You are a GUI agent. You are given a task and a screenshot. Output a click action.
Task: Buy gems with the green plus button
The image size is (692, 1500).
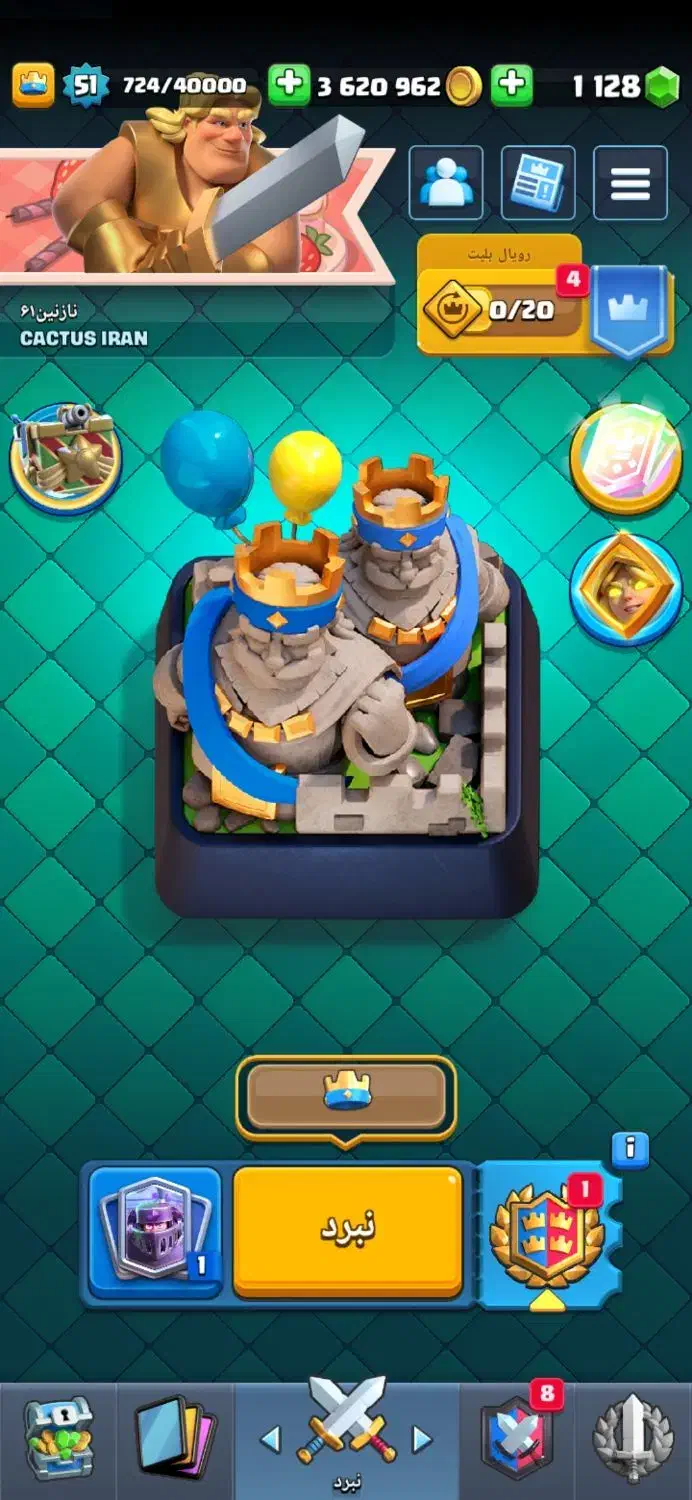point(512,86)
